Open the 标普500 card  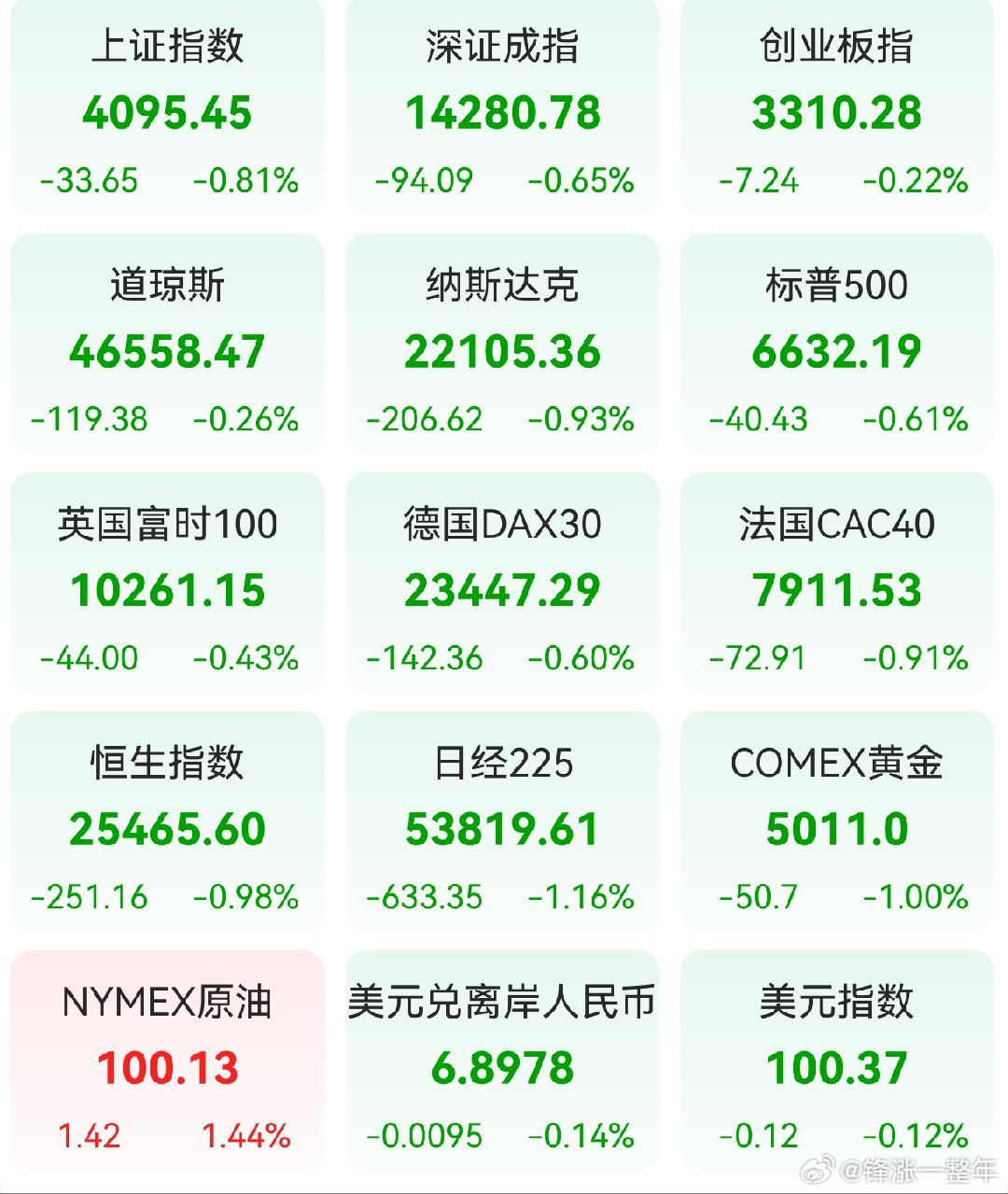(x=835, y=352)
